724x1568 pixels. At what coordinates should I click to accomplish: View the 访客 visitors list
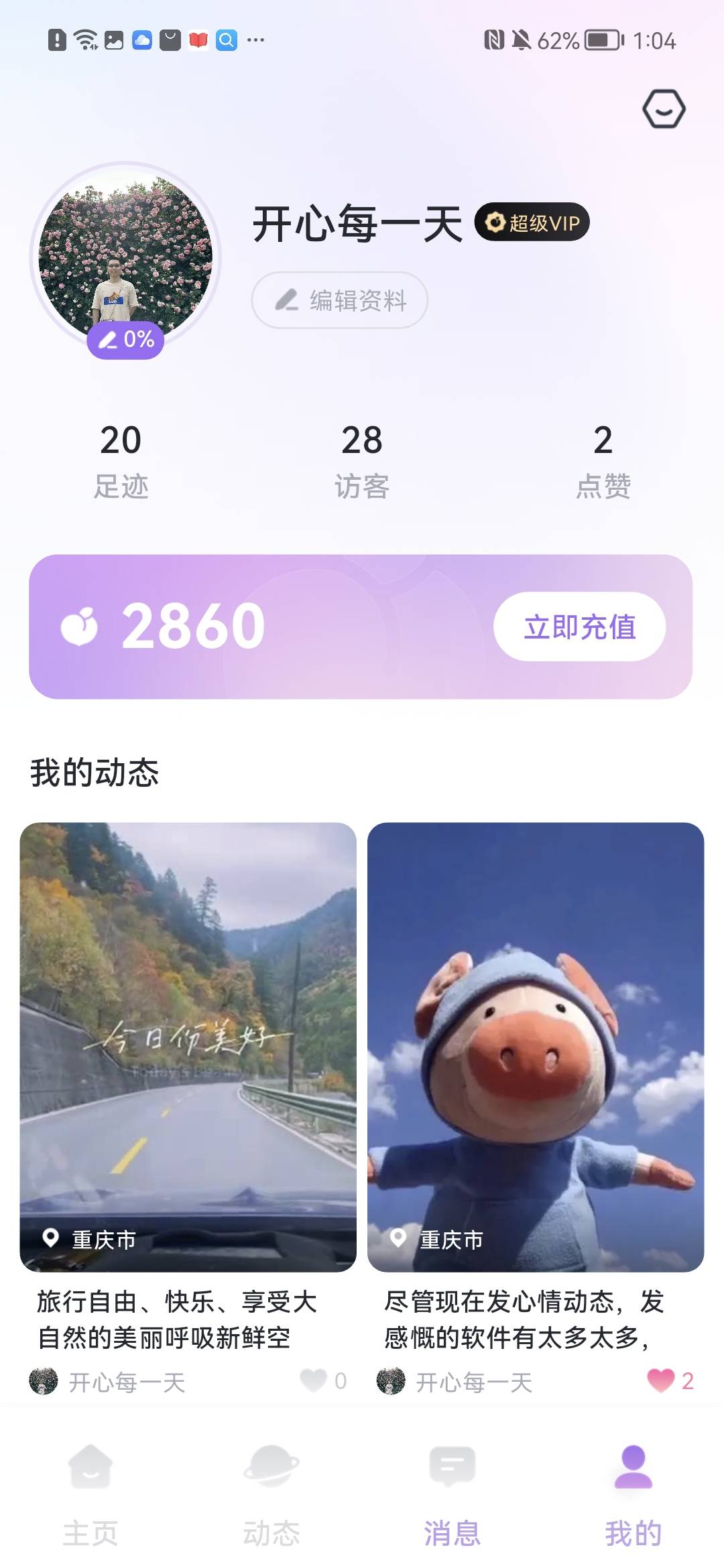click(x=362, y=460)
